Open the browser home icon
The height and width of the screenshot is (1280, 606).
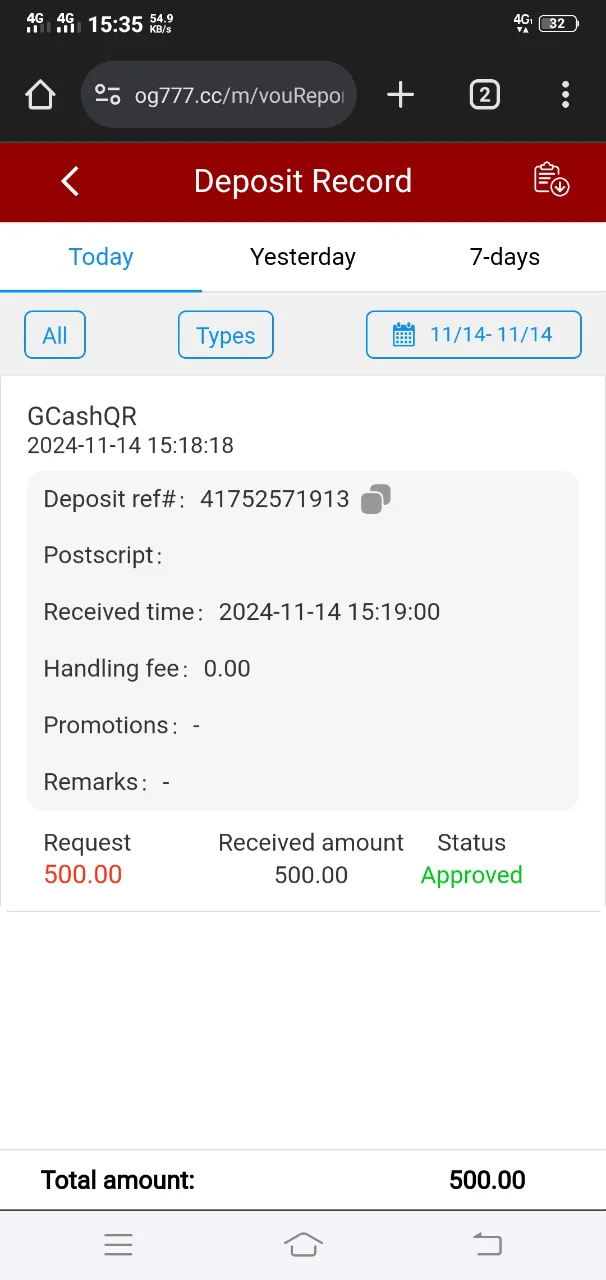coord(40,95)
